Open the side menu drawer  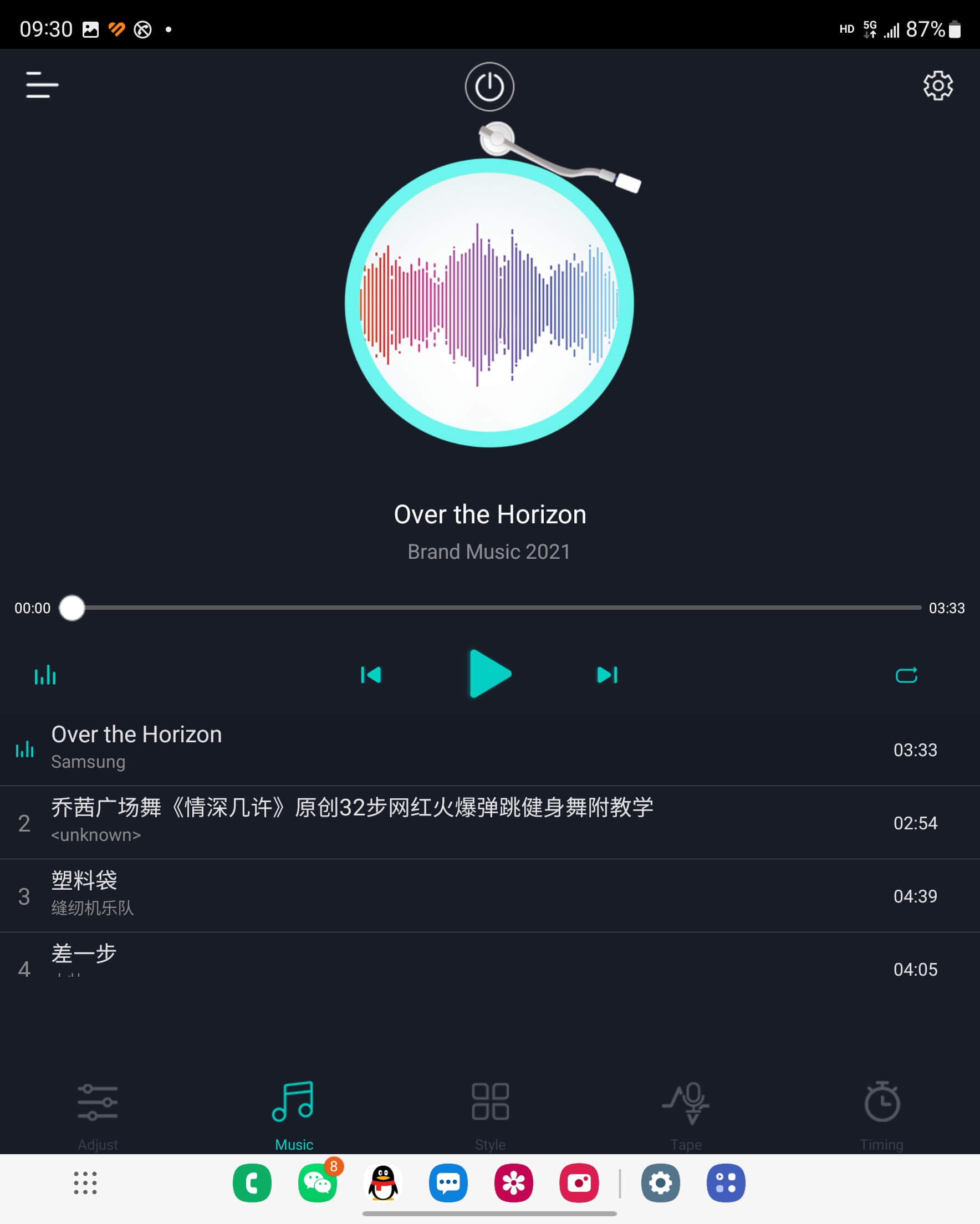click(x=42, y=85)
